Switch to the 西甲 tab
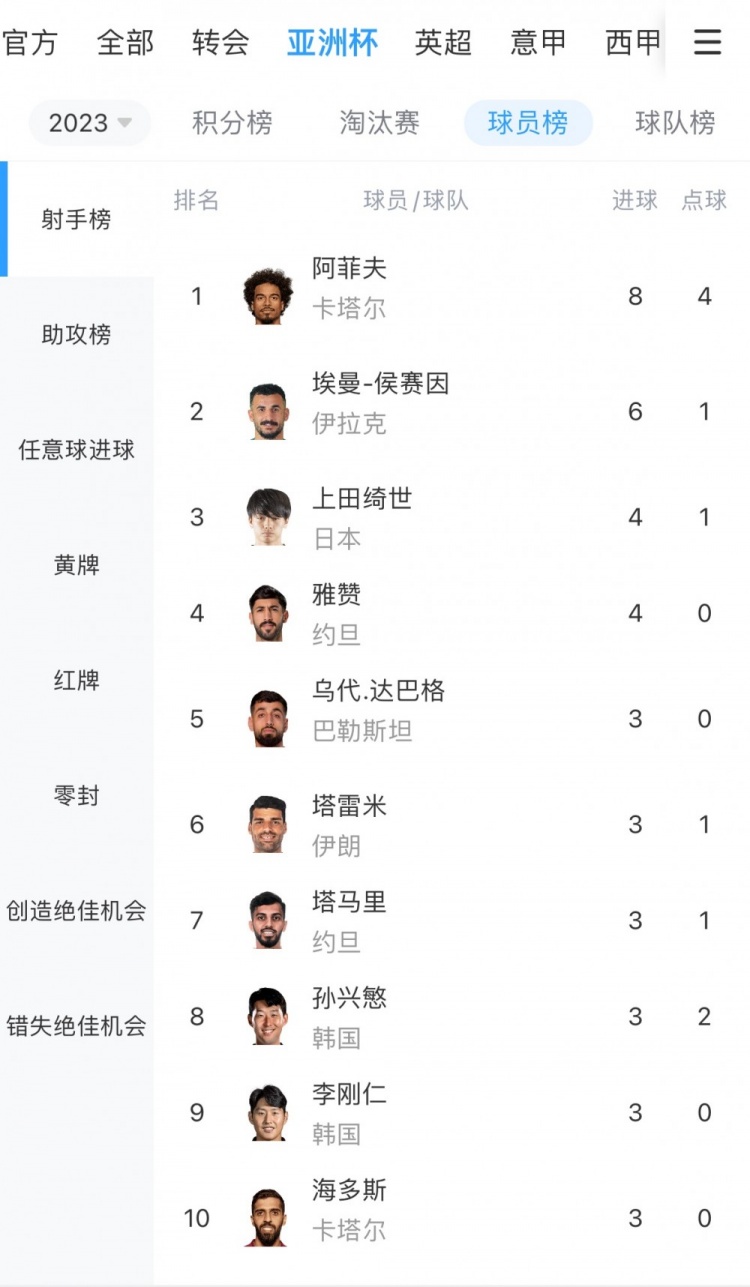The image size is (750, 1287). (x=633, y=43)
